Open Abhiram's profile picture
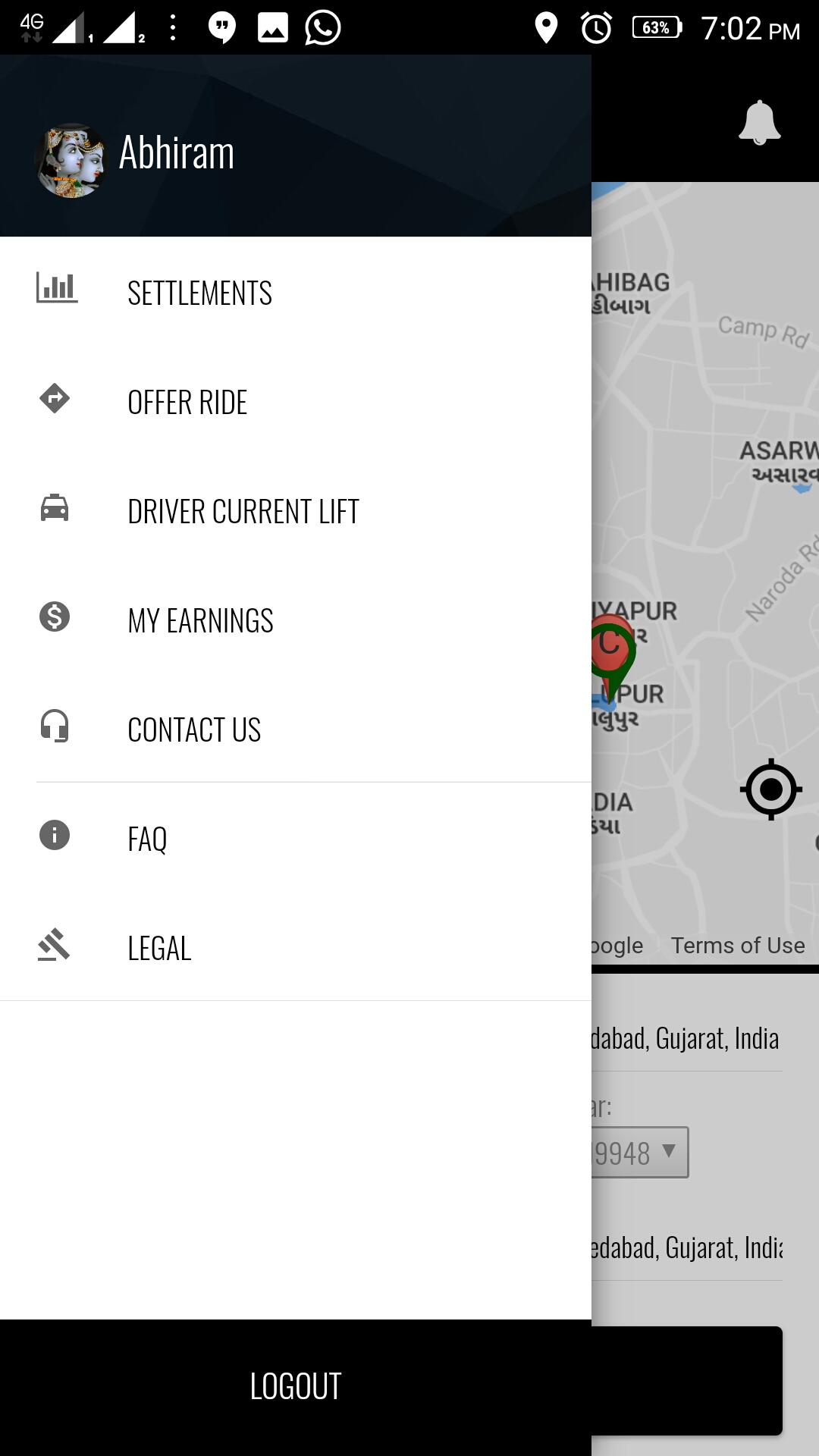 [71, 160]
